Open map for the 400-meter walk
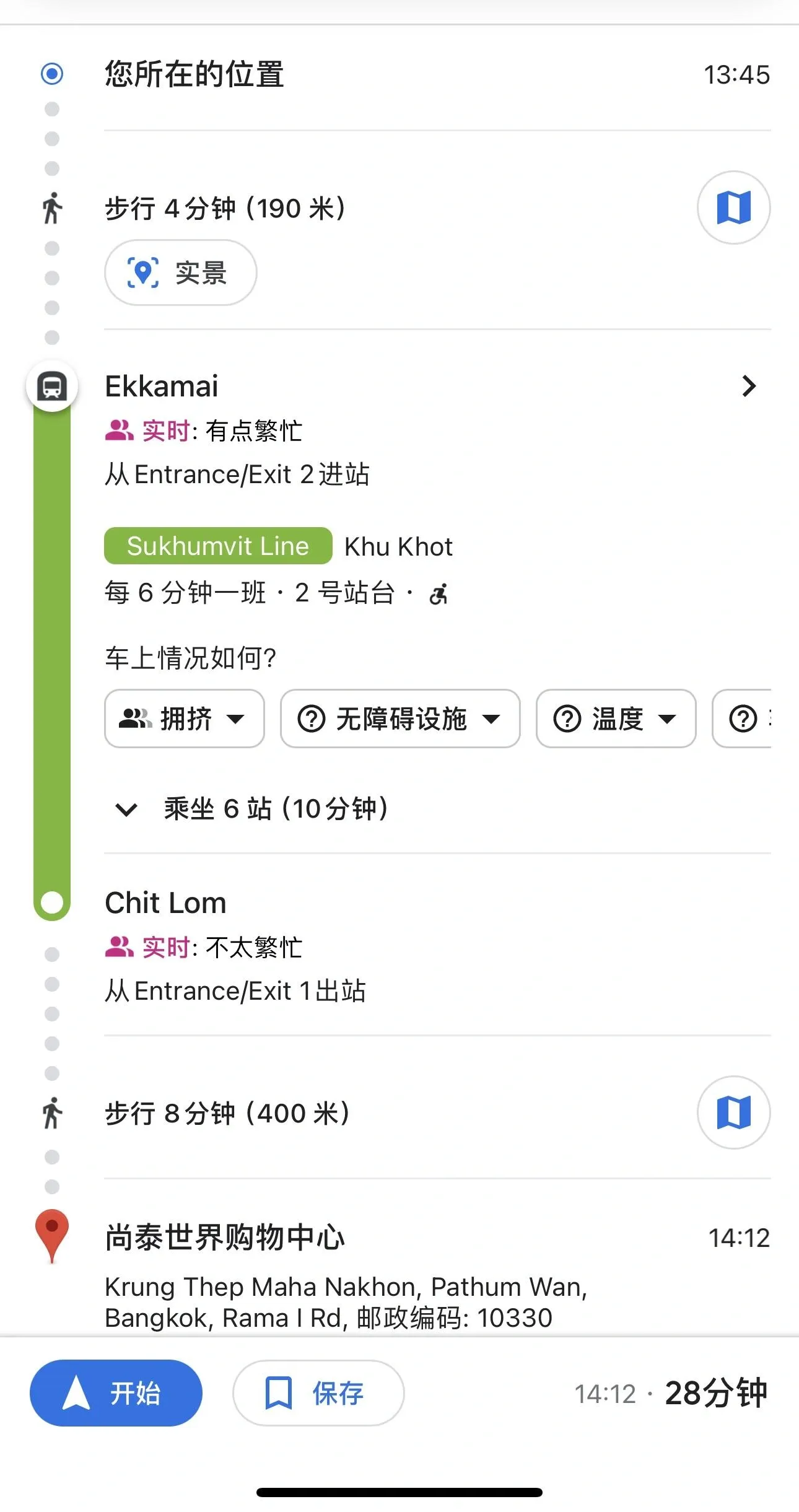The height and width of the screenshot is (1512, 799). [x=733, y=1112]
